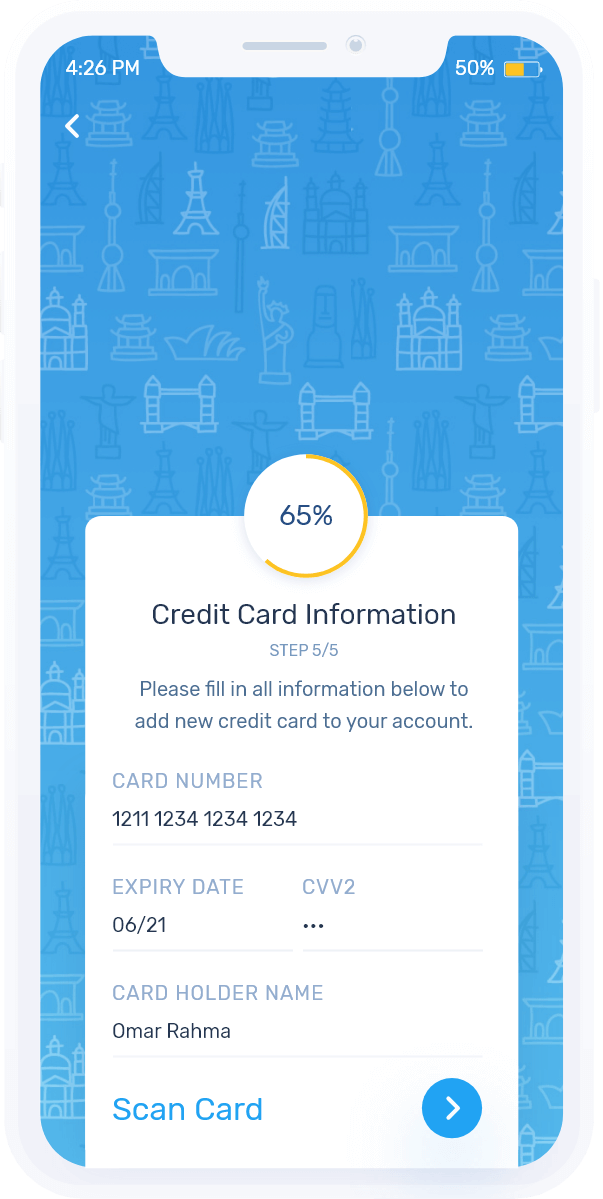Edit the card holder name
603x1199 pixels.
point(296,1031)
